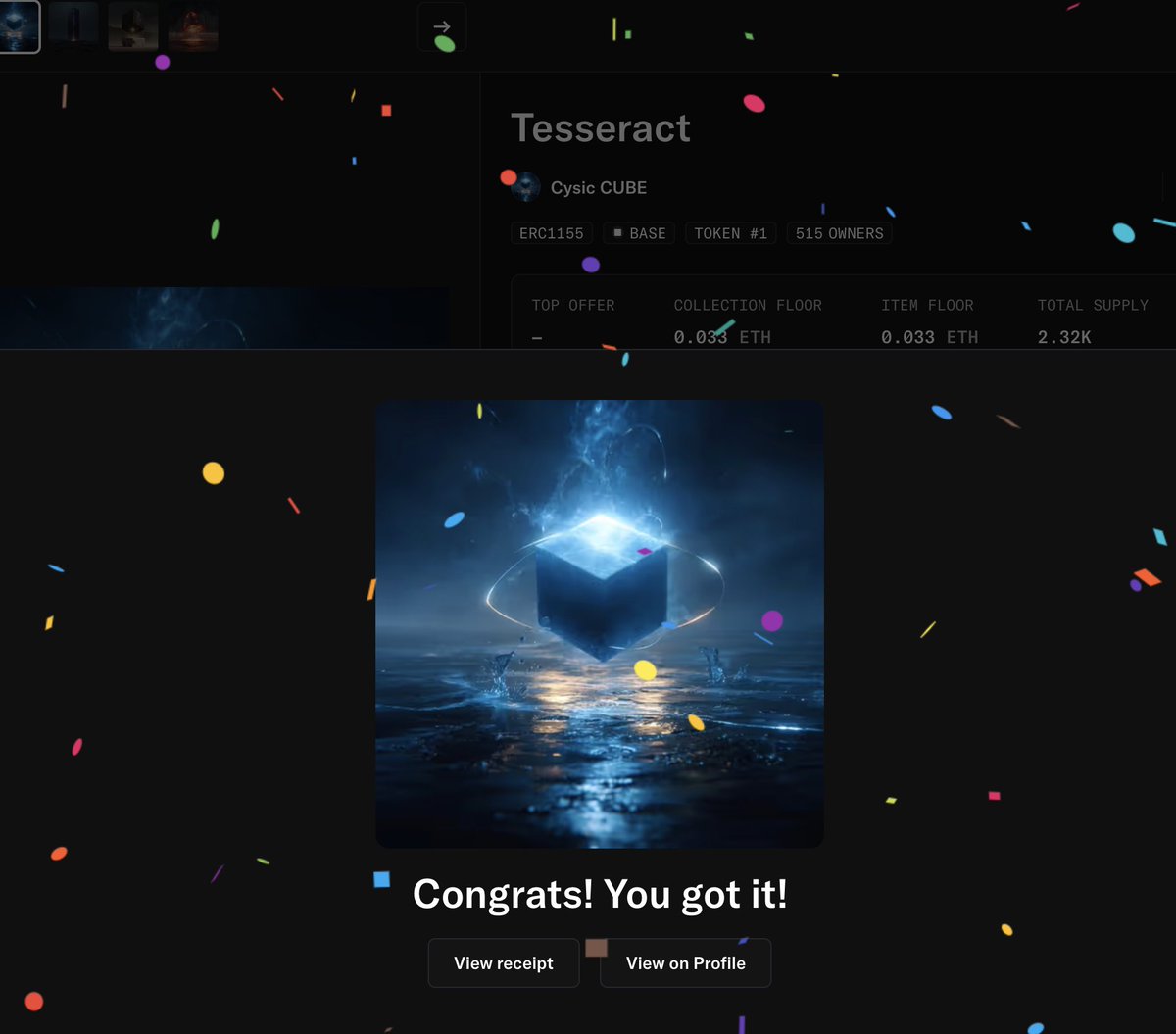Tap the 515 OWNERS chip

[839, 233]
